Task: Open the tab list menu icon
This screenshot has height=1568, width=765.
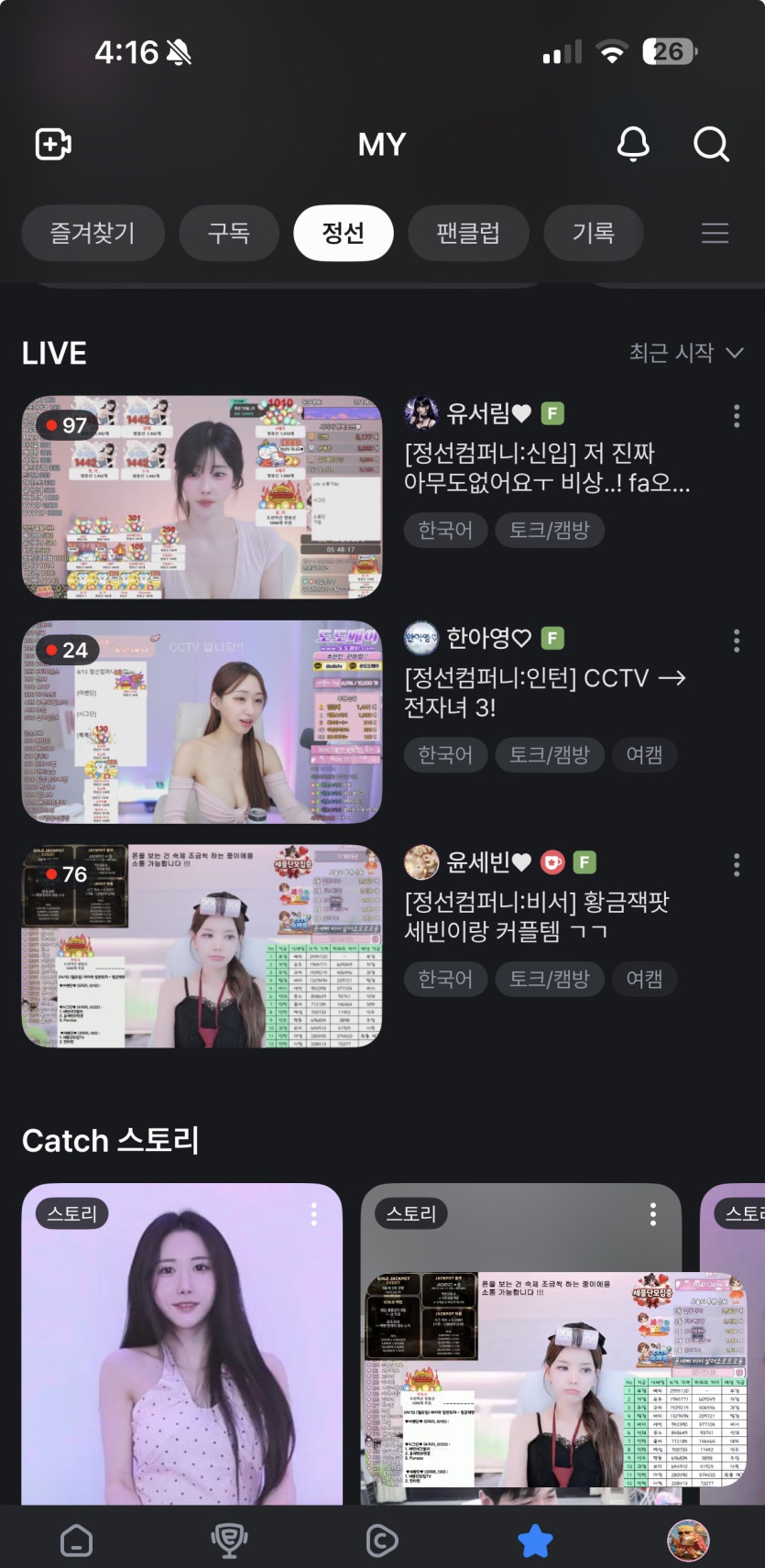Action: point(715,233)
